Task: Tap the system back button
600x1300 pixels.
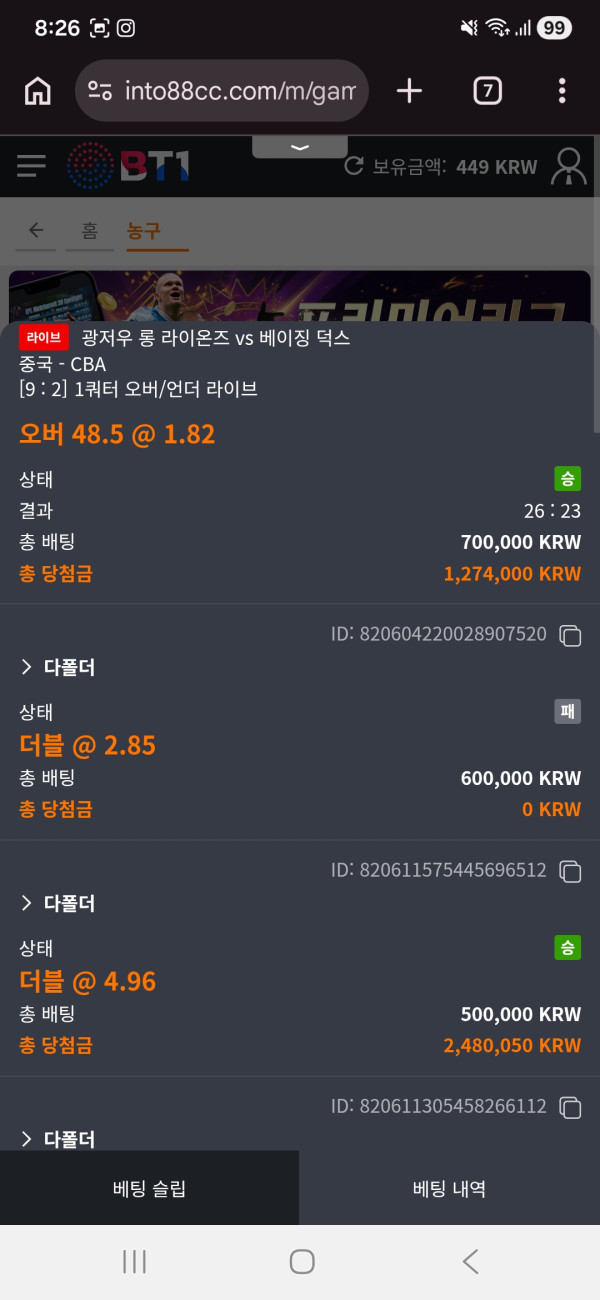Action: tap(470, 1262)
